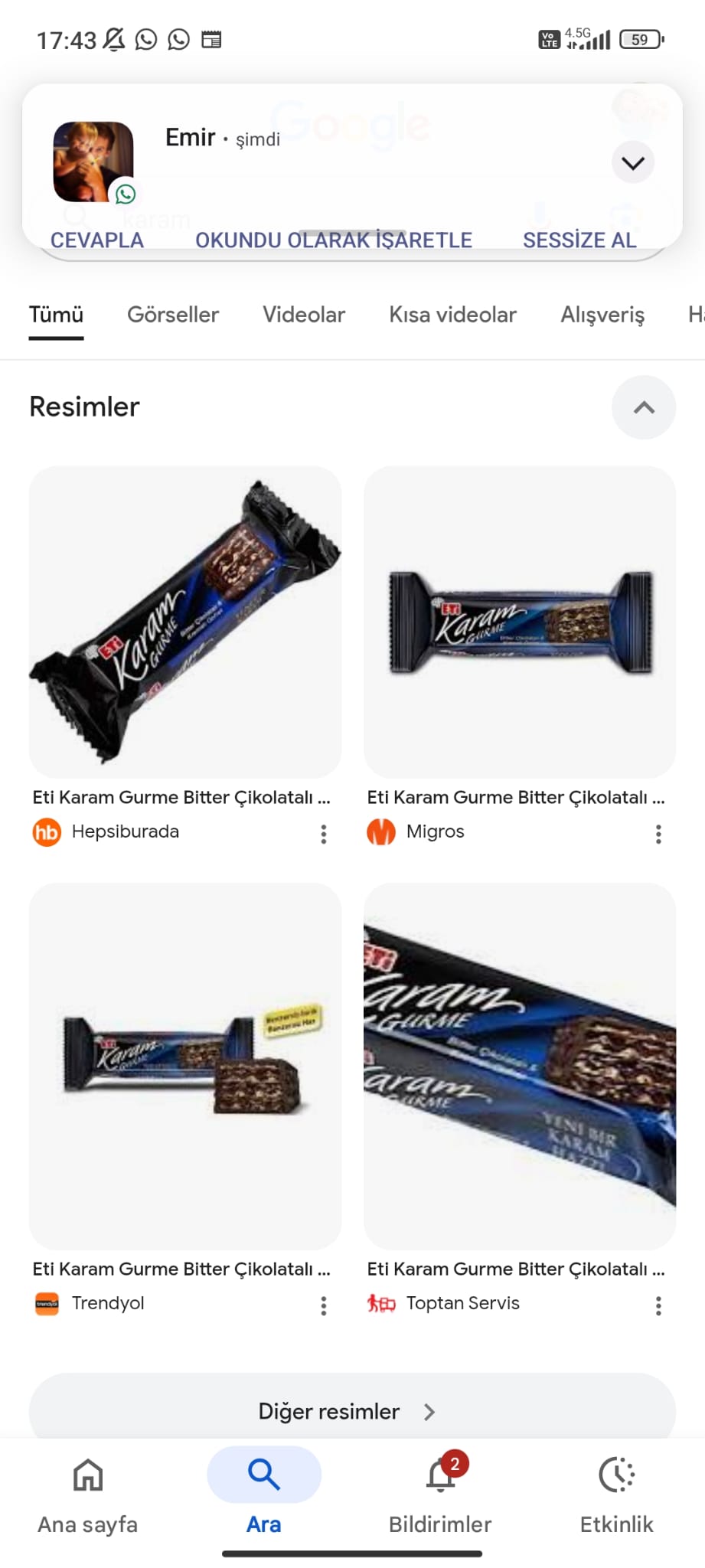Open the Hepsiburada Eti Karam image result
Image resolution: width=705 pixels, height=1568 pixels.
(185, 622)
